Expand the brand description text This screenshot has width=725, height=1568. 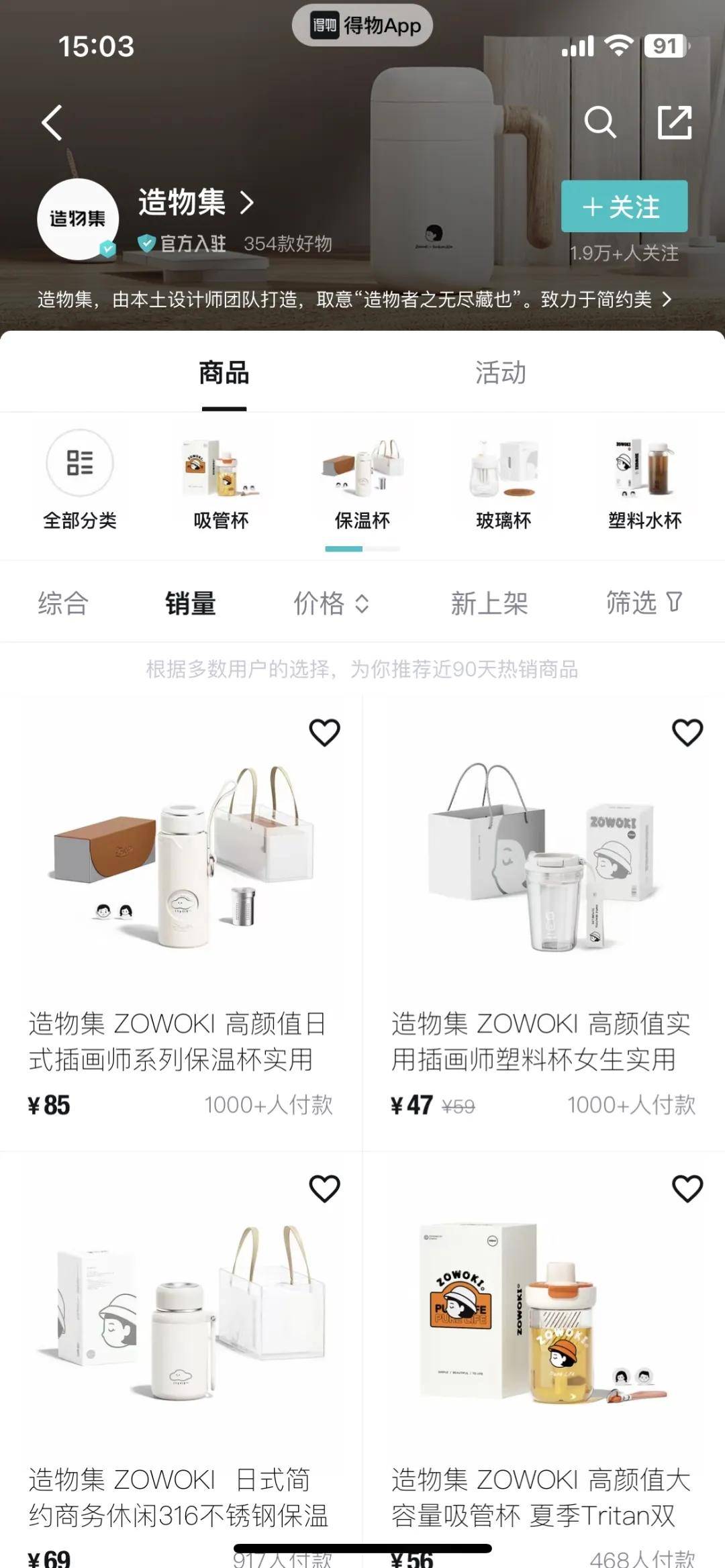point(666,299)
